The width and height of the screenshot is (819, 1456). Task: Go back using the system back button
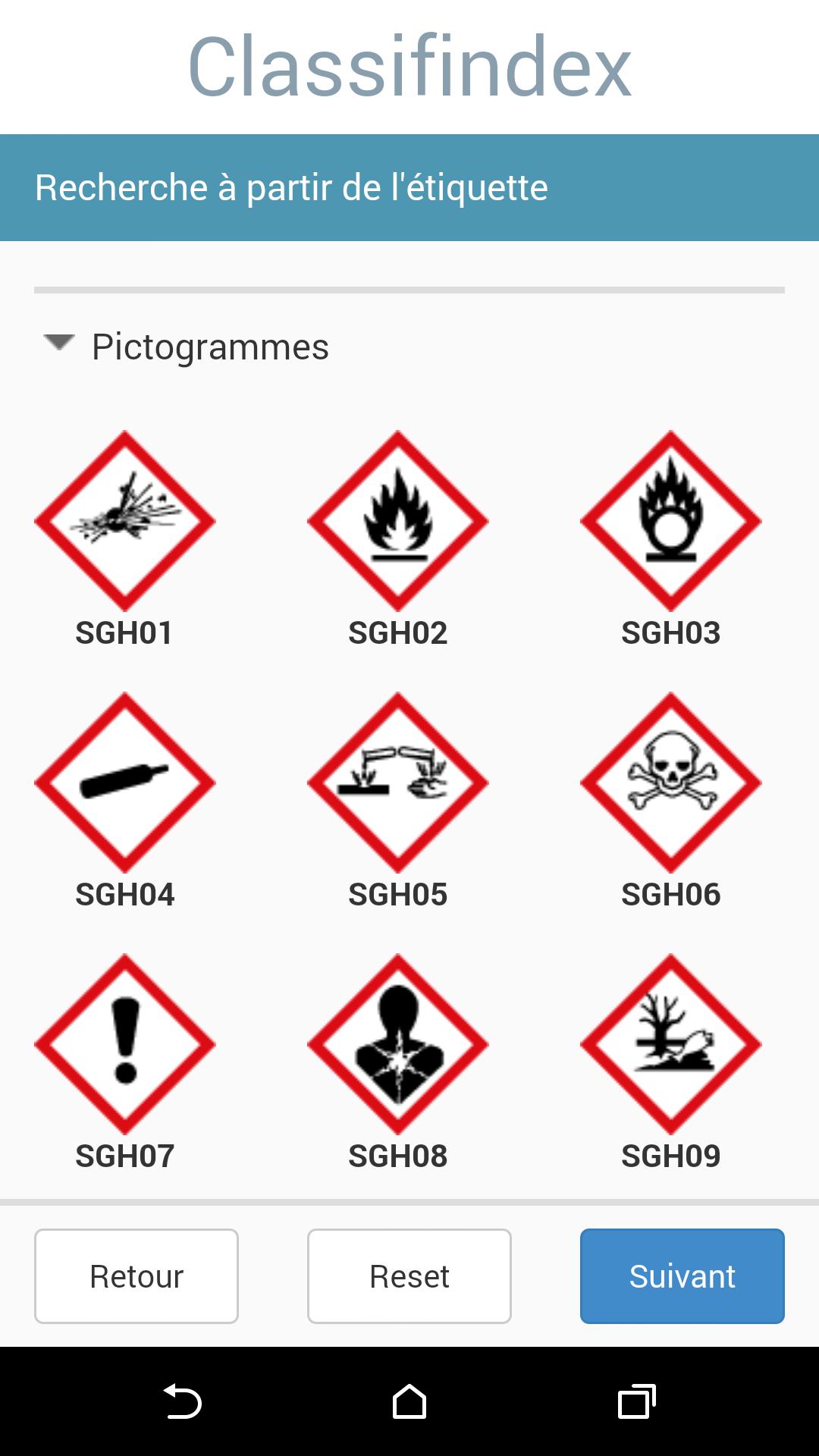coord(182,1401)
